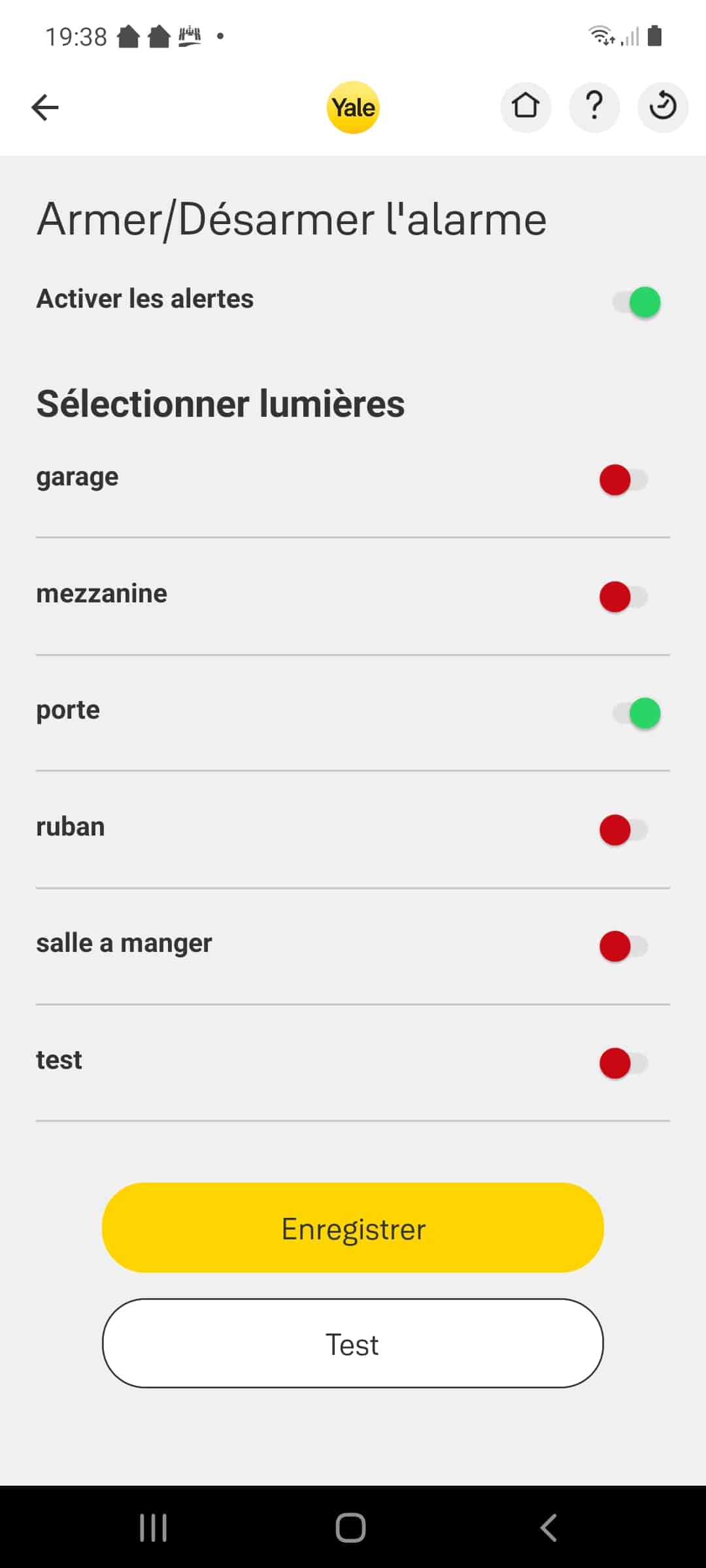The image size is (706, 1568).
Task: Disable the Activer les alertes switch
Action: [636, 302]
